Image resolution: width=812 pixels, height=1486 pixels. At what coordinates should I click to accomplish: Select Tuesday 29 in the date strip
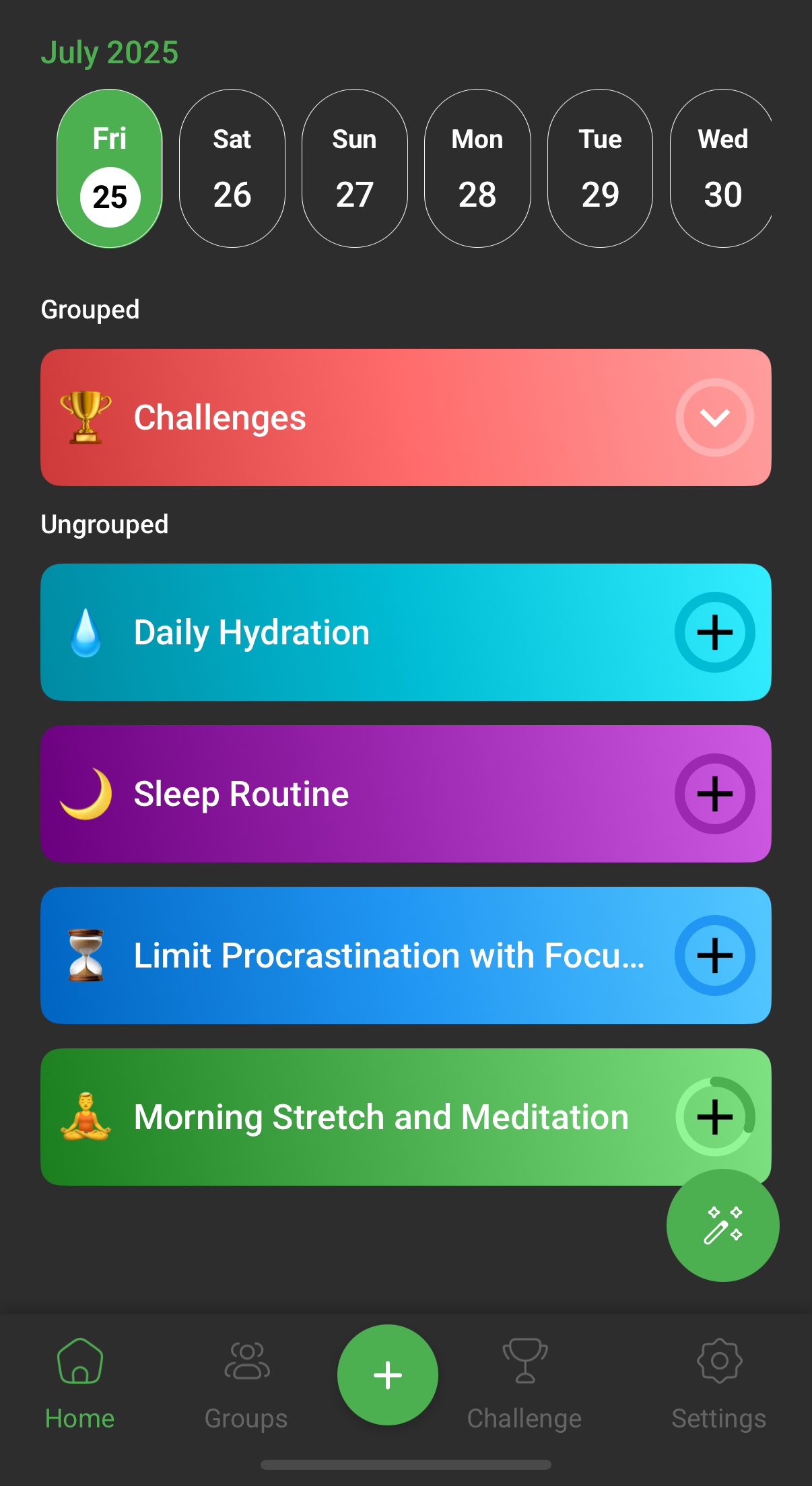600,168
